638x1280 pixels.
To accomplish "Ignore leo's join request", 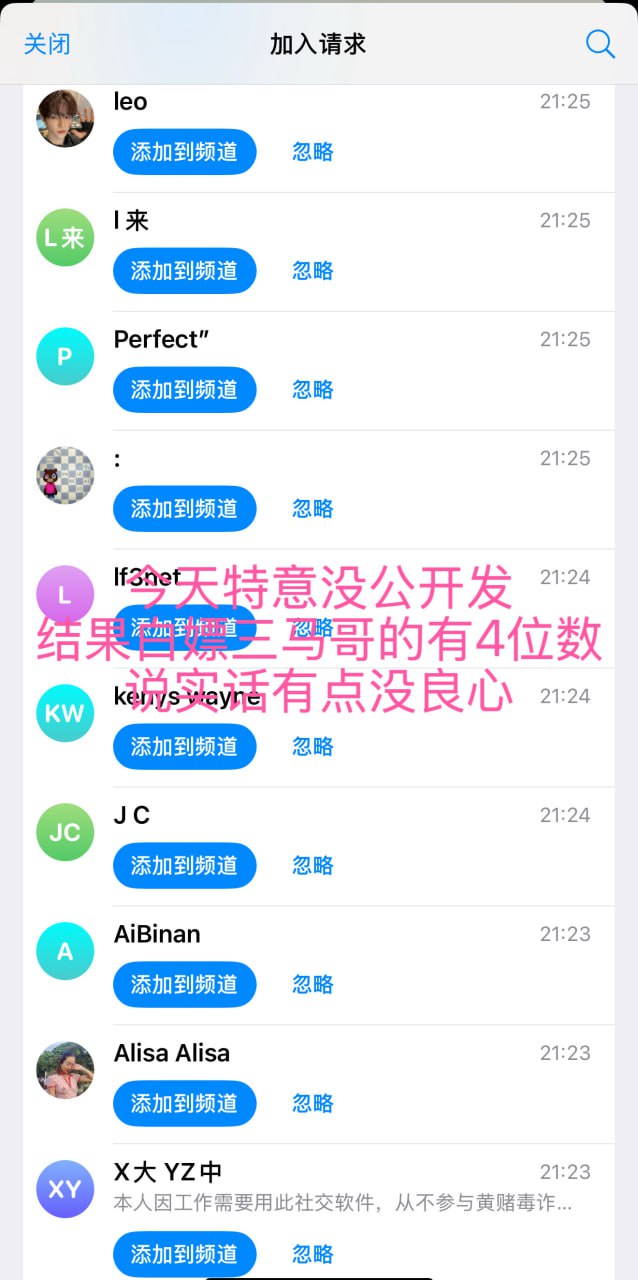I will point(312,152).
